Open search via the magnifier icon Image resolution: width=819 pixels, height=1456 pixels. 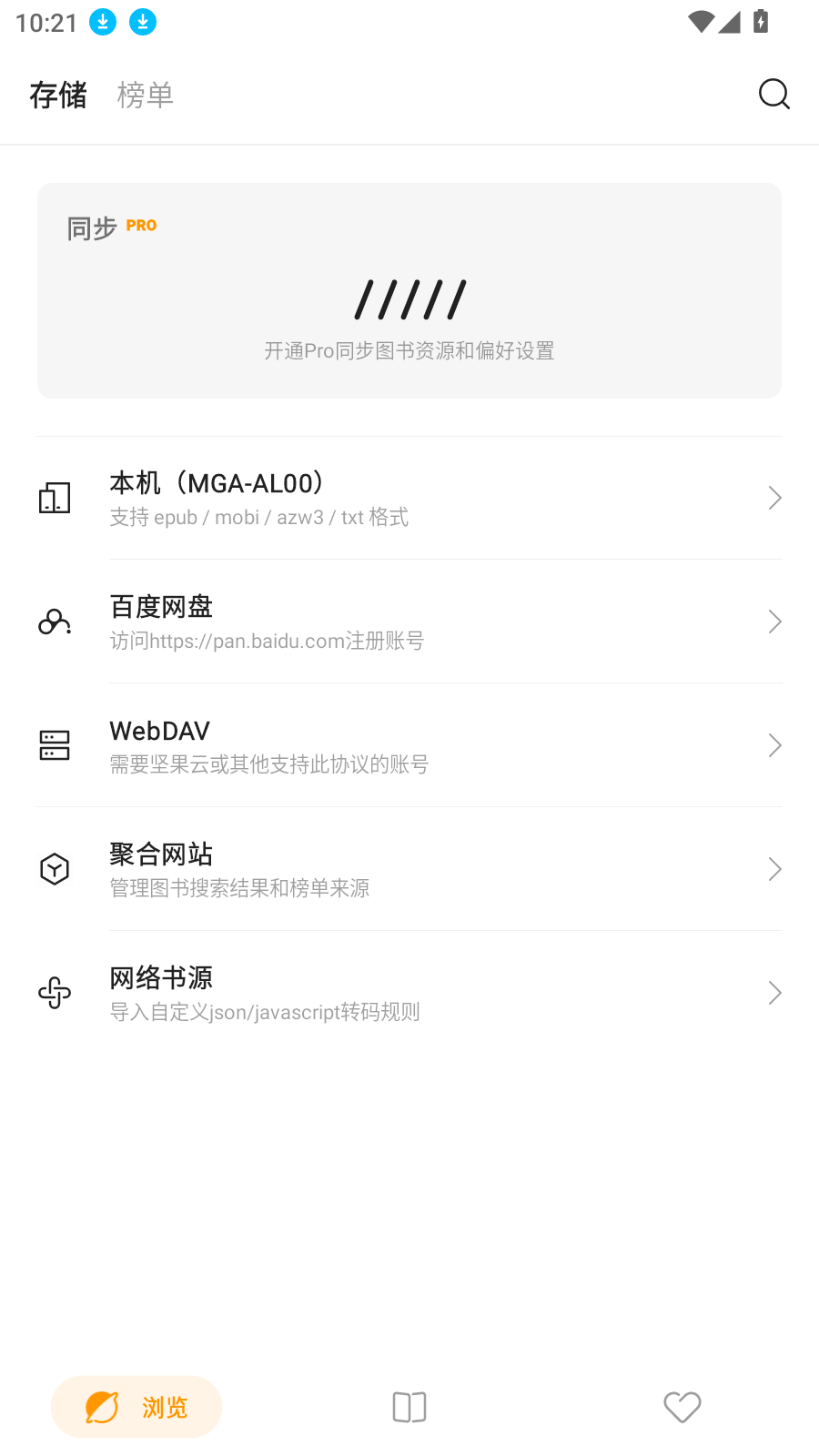774,94
